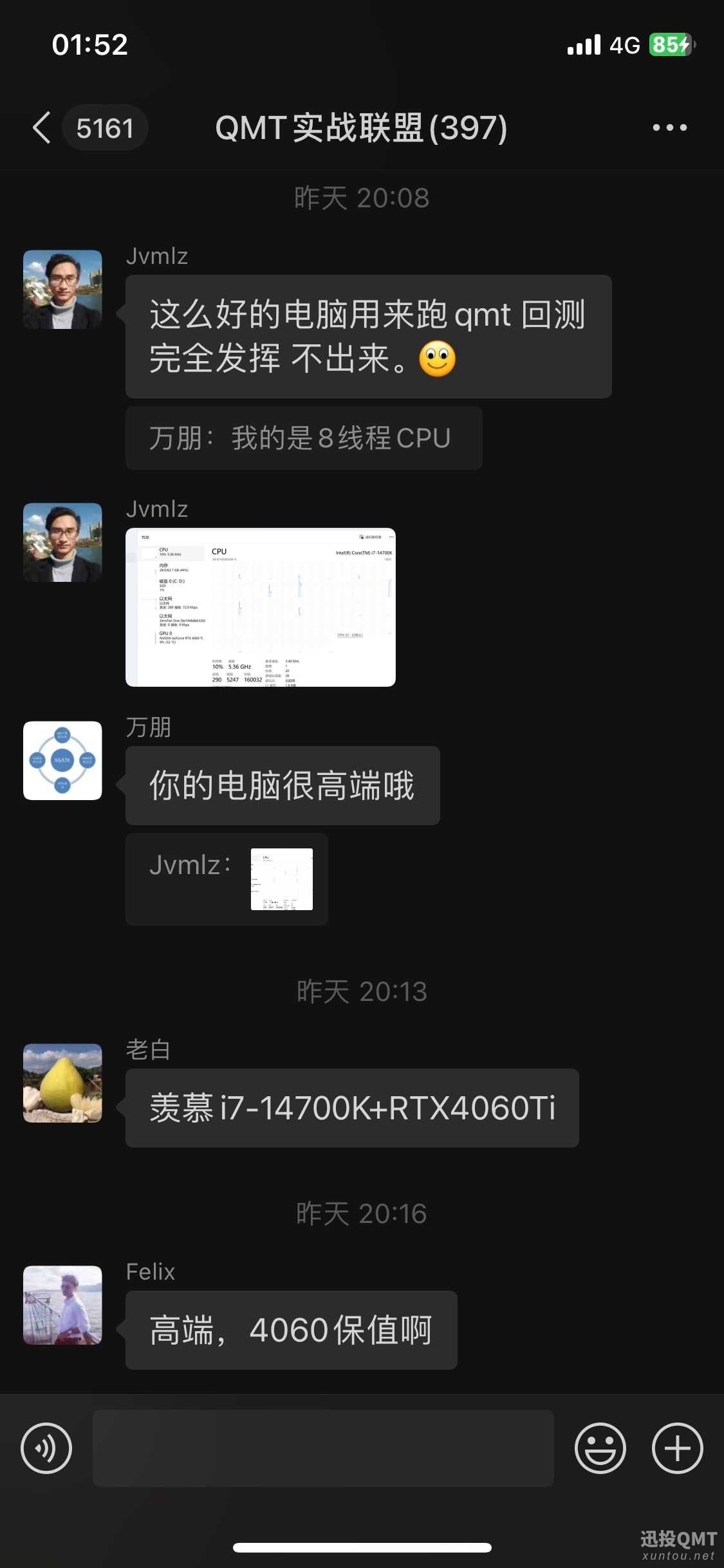Open Jvmlz's avatar beside the CPU screenshot
The image size is (724, 1568).
tap(62, 542)
